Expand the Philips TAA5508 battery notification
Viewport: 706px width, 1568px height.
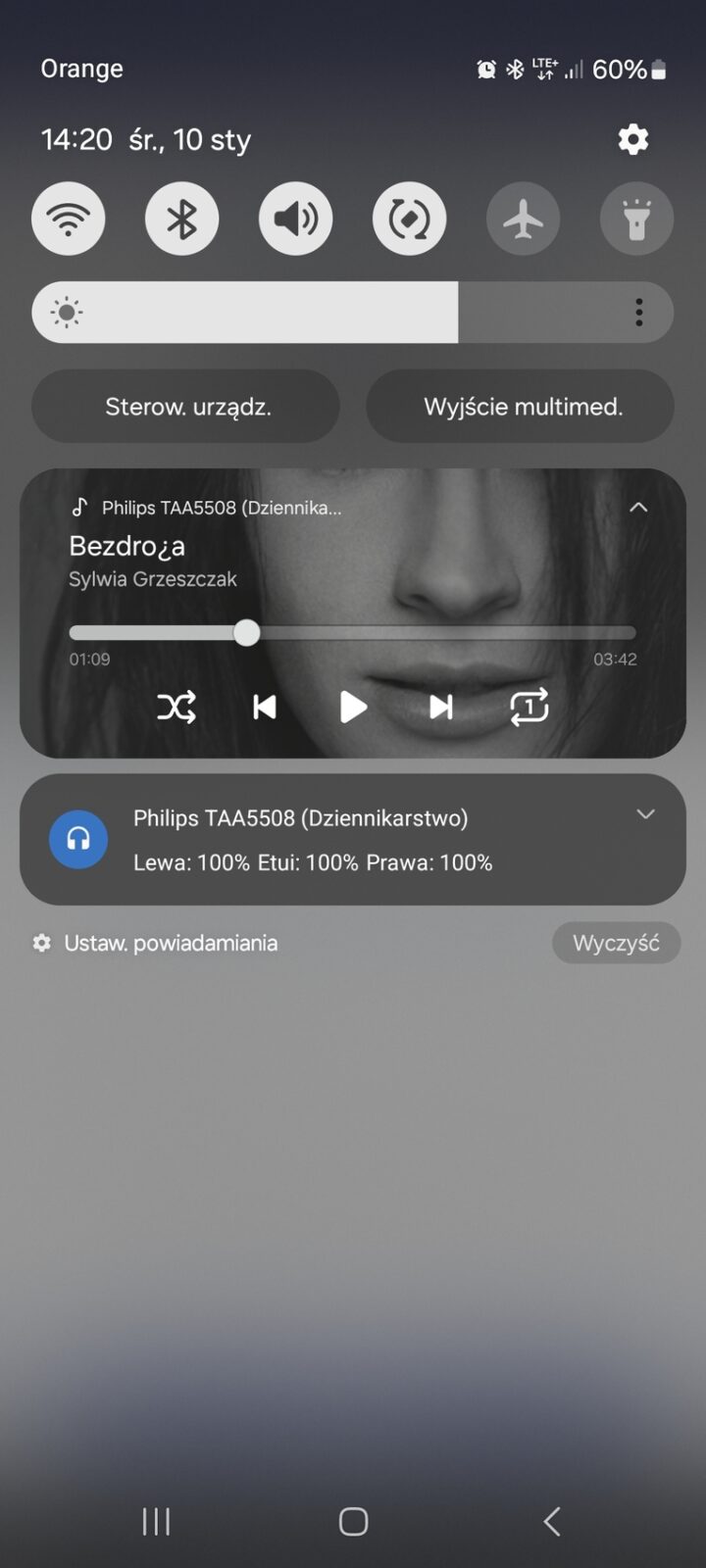[645, 815]
